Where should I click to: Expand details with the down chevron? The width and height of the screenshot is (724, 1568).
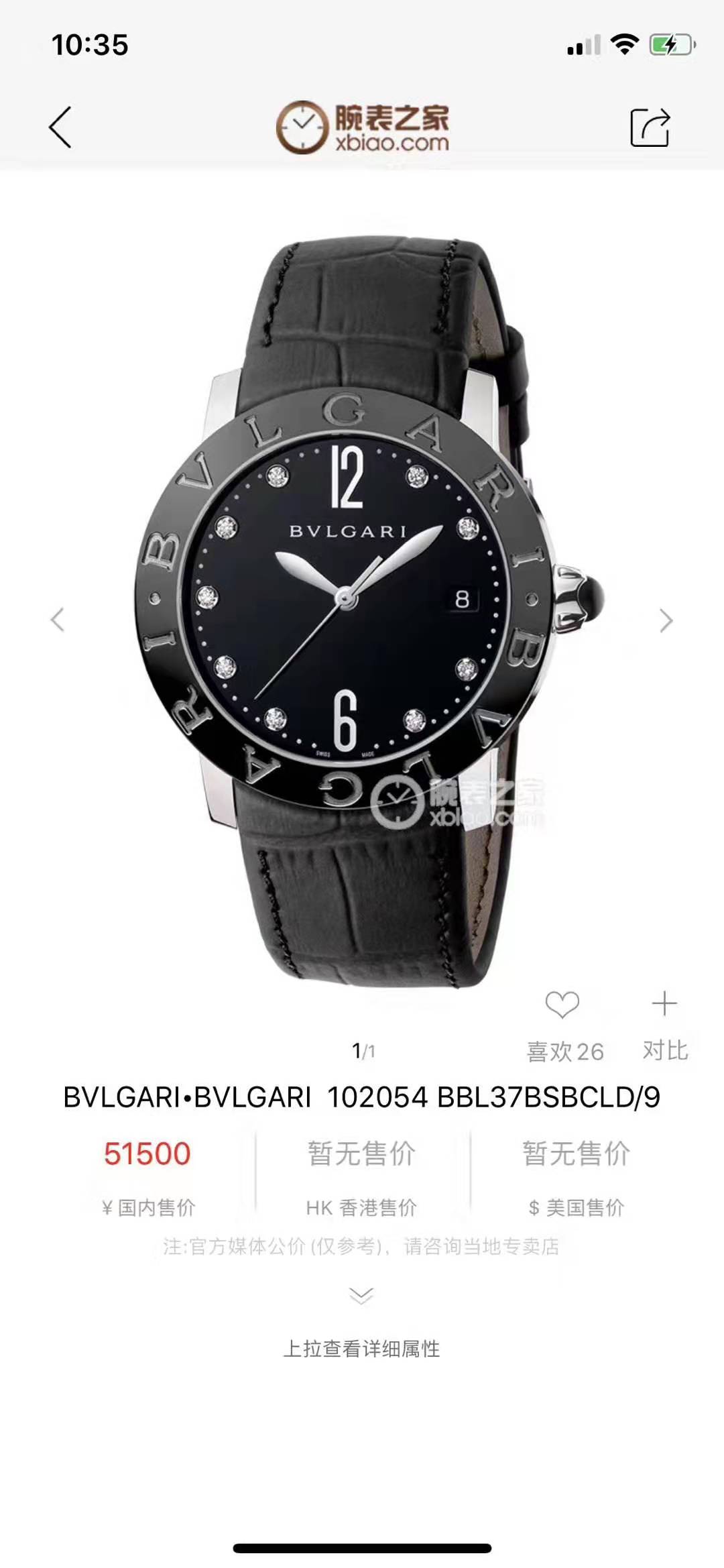361,1295
